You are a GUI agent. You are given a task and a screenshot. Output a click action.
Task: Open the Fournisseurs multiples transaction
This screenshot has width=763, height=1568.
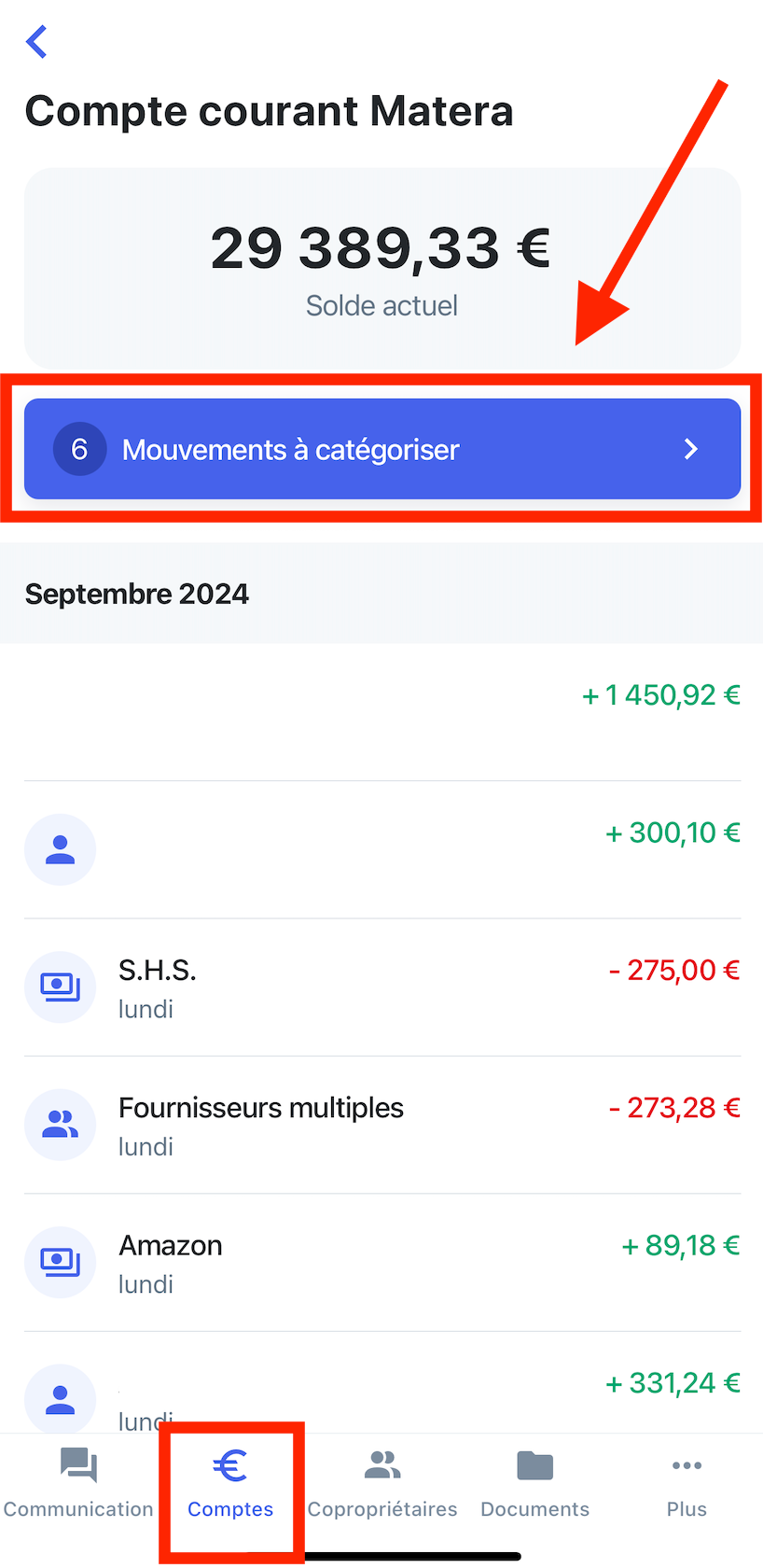tap(382, 1125)
